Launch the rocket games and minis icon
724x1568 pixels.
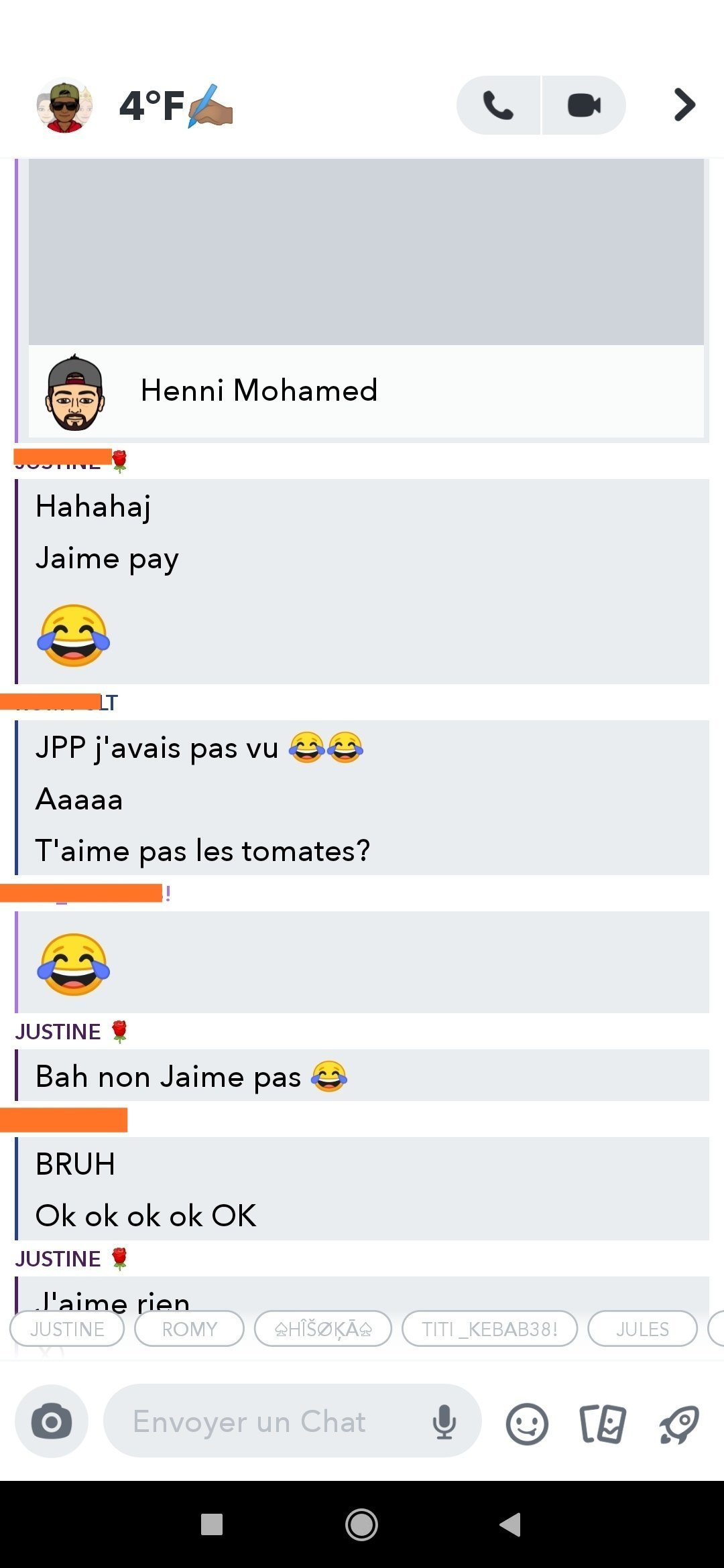tap(679, 1423)
